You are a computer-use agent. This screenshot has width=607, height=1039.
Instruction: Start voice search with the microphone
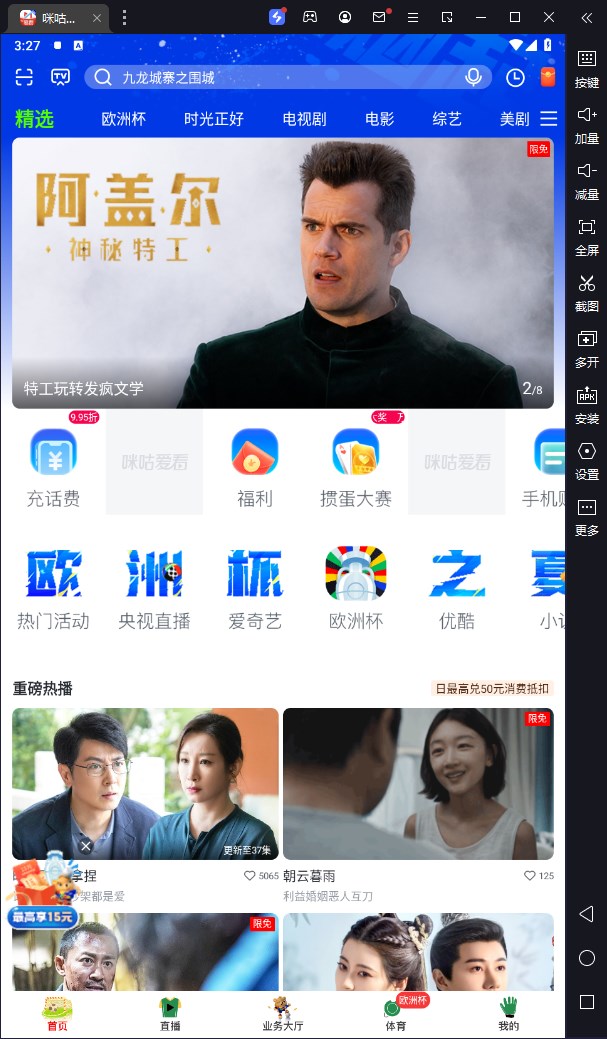474,78
